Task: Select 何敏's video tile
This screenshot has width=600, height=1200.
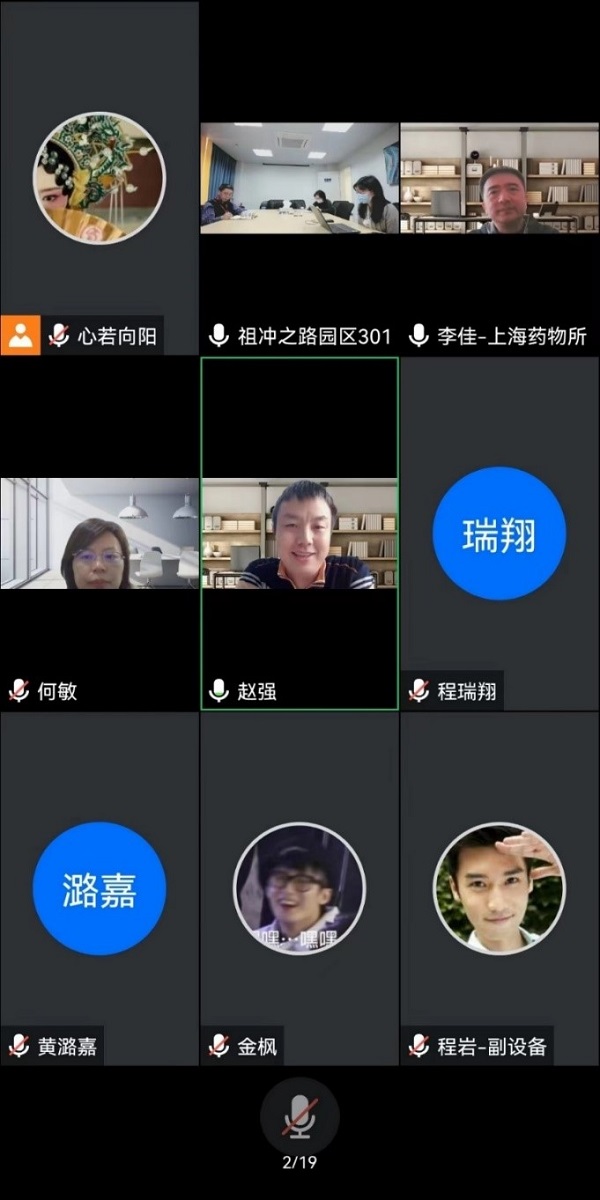Action: pyautogui.click(x=99, y=533)
